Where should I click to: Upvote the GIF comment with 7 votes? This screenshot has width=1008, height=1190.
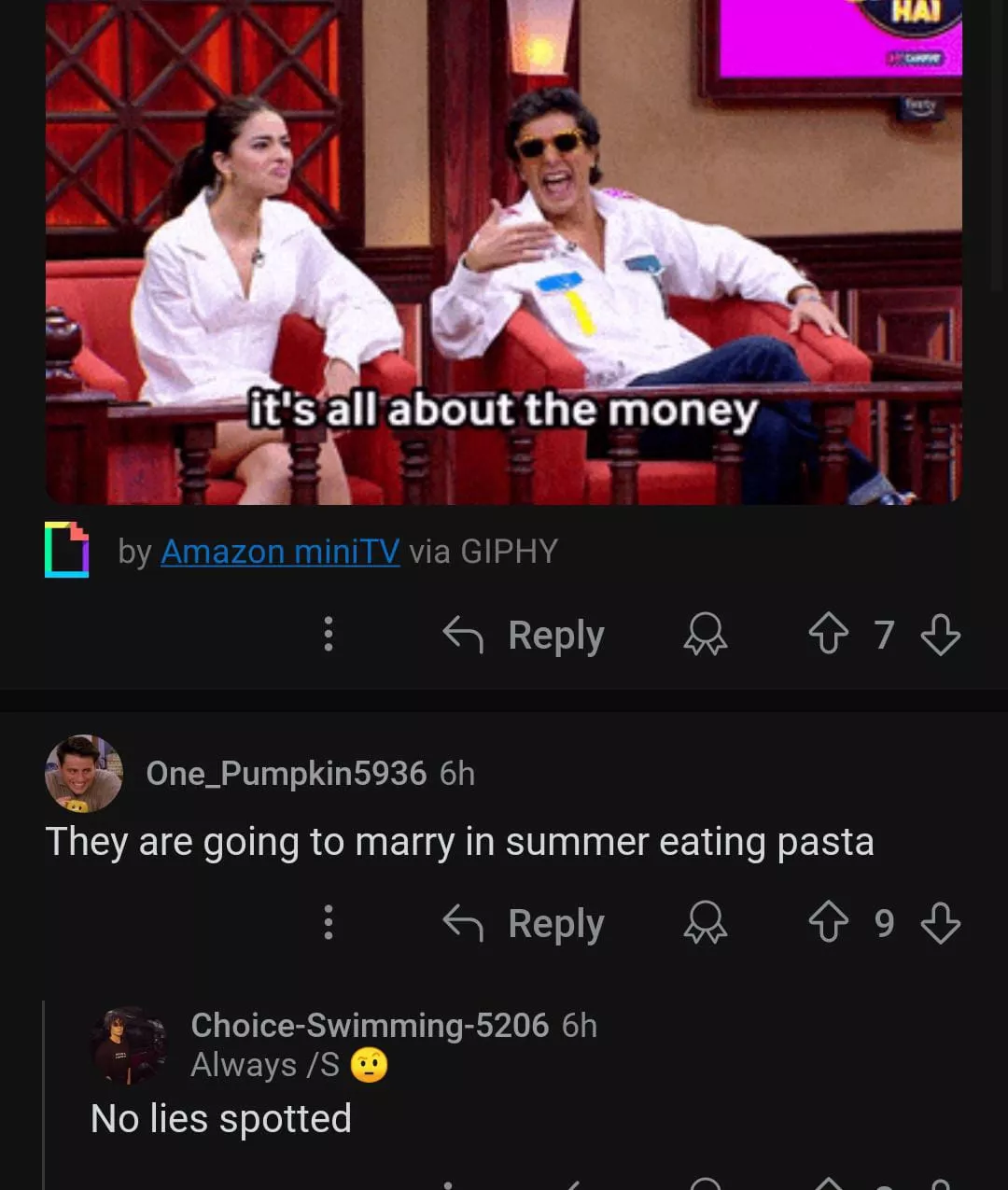click(828, 636)
